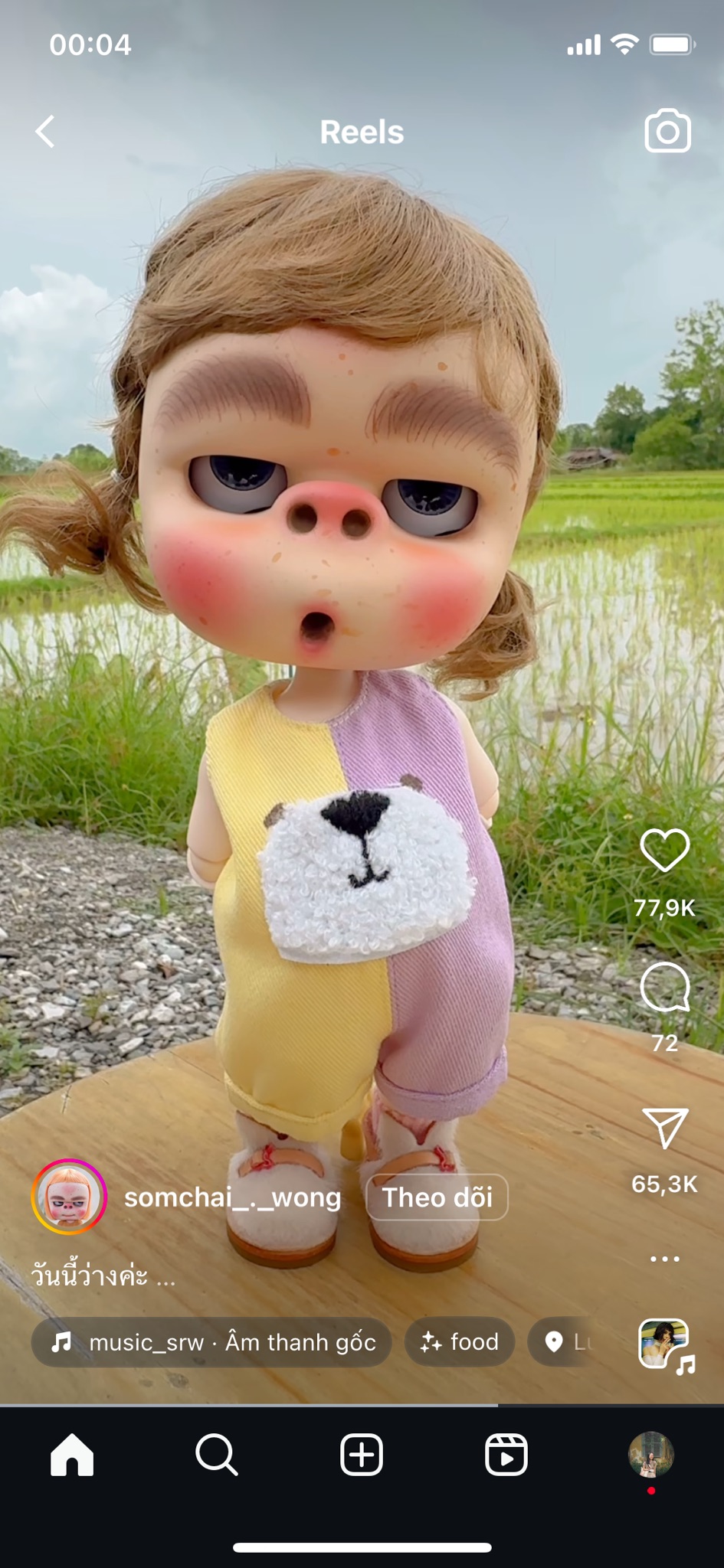
Task: Switch to the Home tab
Action: click(x=72, y=1455)
